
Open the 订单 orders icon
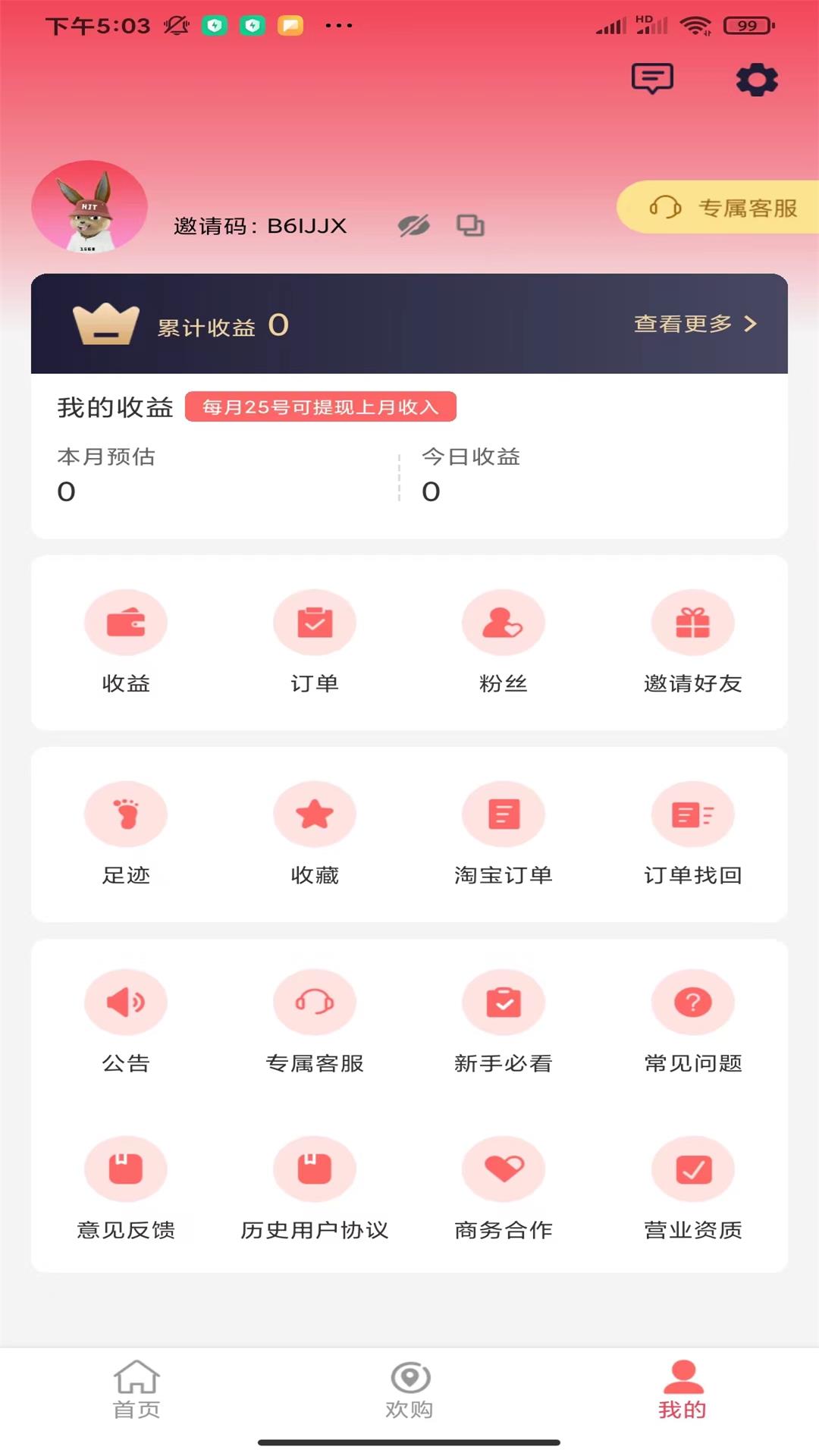(x=315, y=622)
